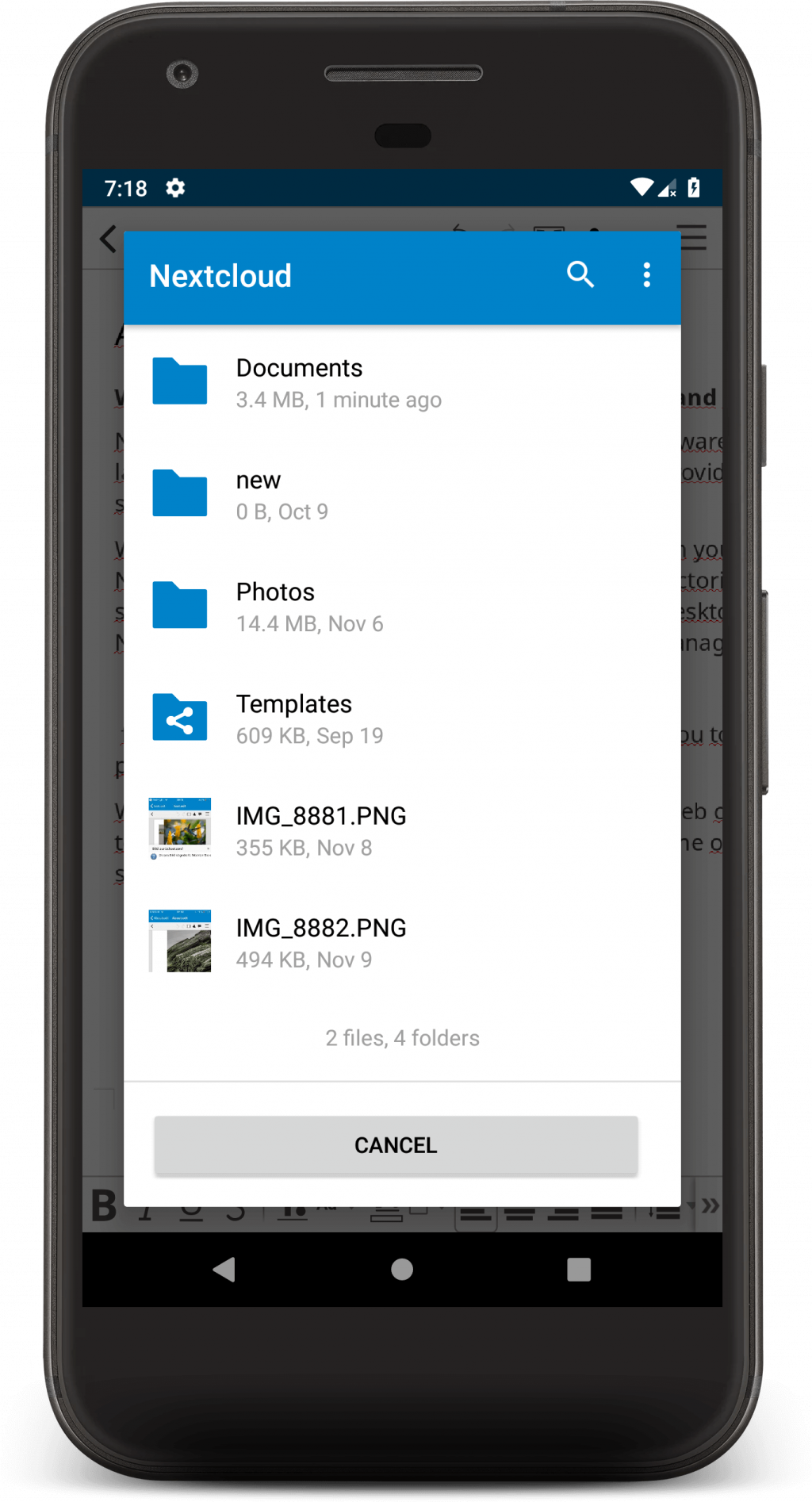Viewport: 812px width, 1502px height.
Task: Open the Documents folder
Action: click(401, 382)
